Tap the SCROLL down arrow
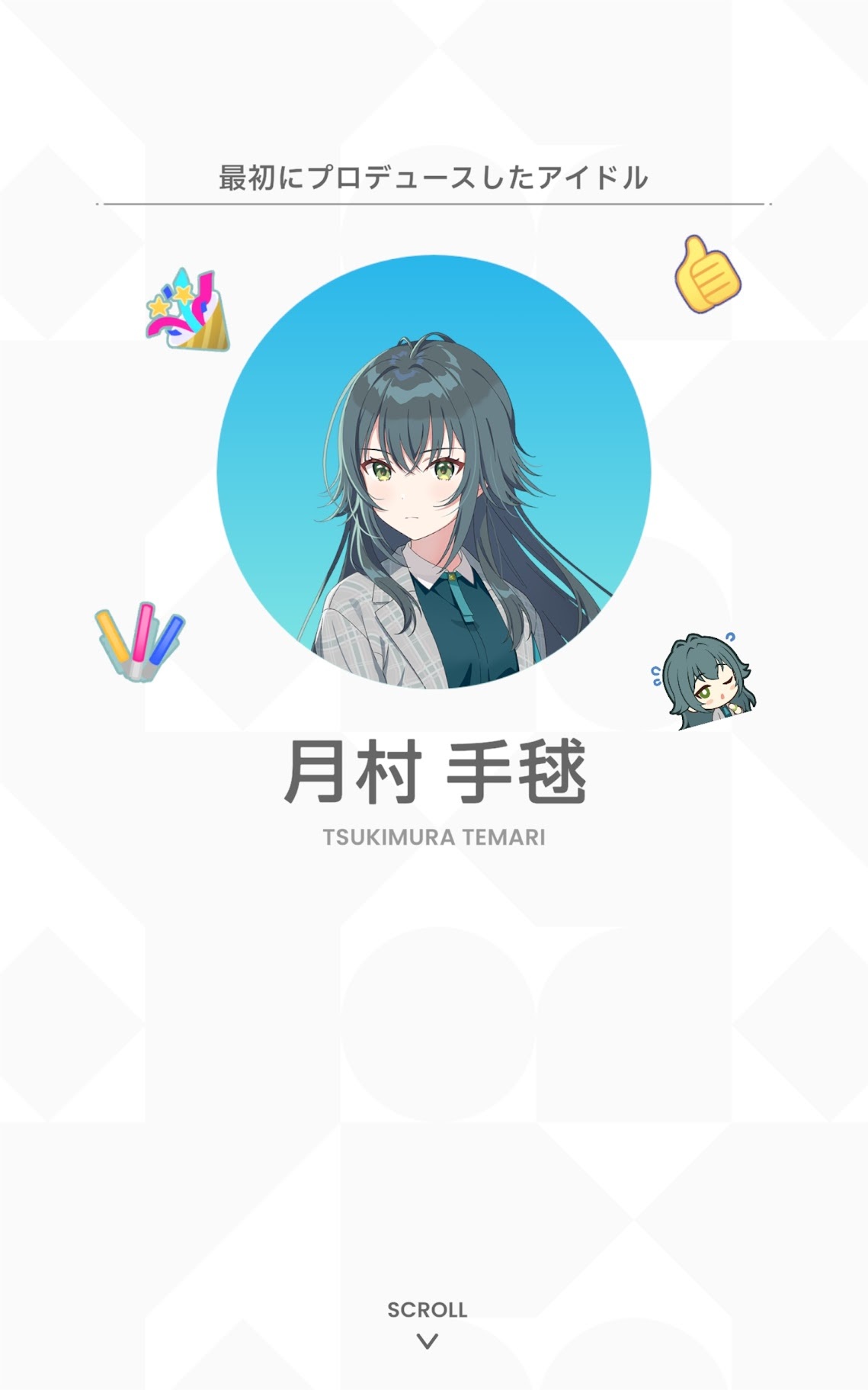 click(x=427, y=1341)
